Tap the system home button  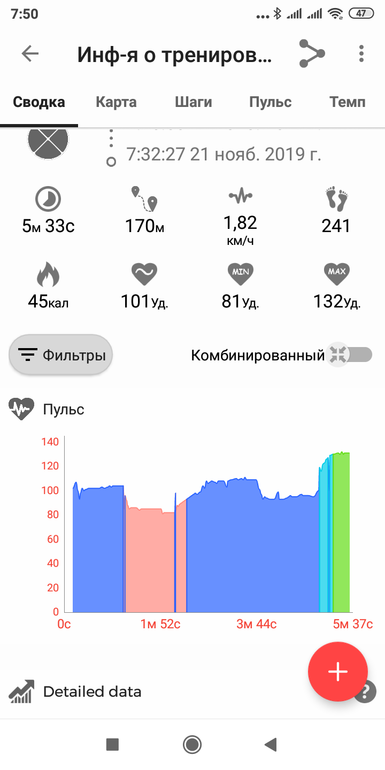tap(192, 744)
